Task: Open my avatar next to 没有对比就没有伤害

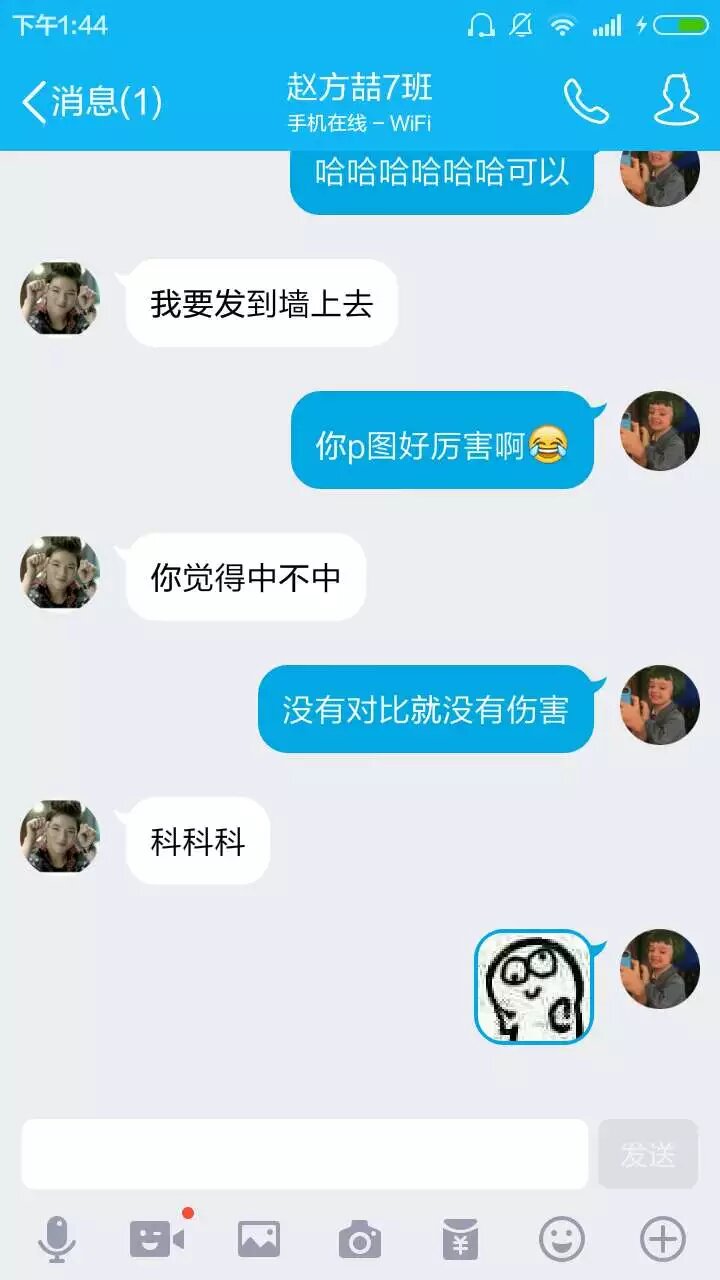Action: (x=659, y=705)
